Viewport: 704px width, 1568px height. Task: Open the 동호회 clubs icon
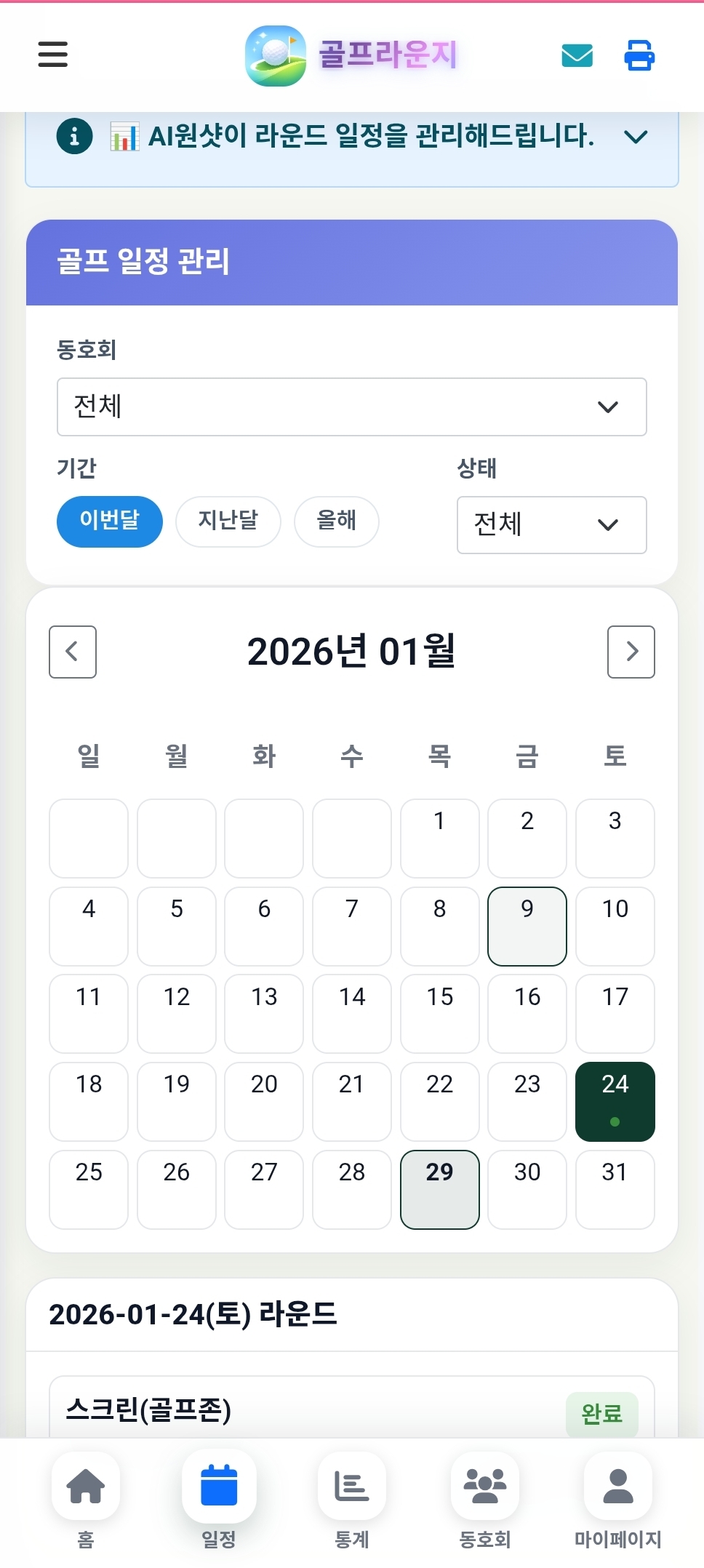484,1487
